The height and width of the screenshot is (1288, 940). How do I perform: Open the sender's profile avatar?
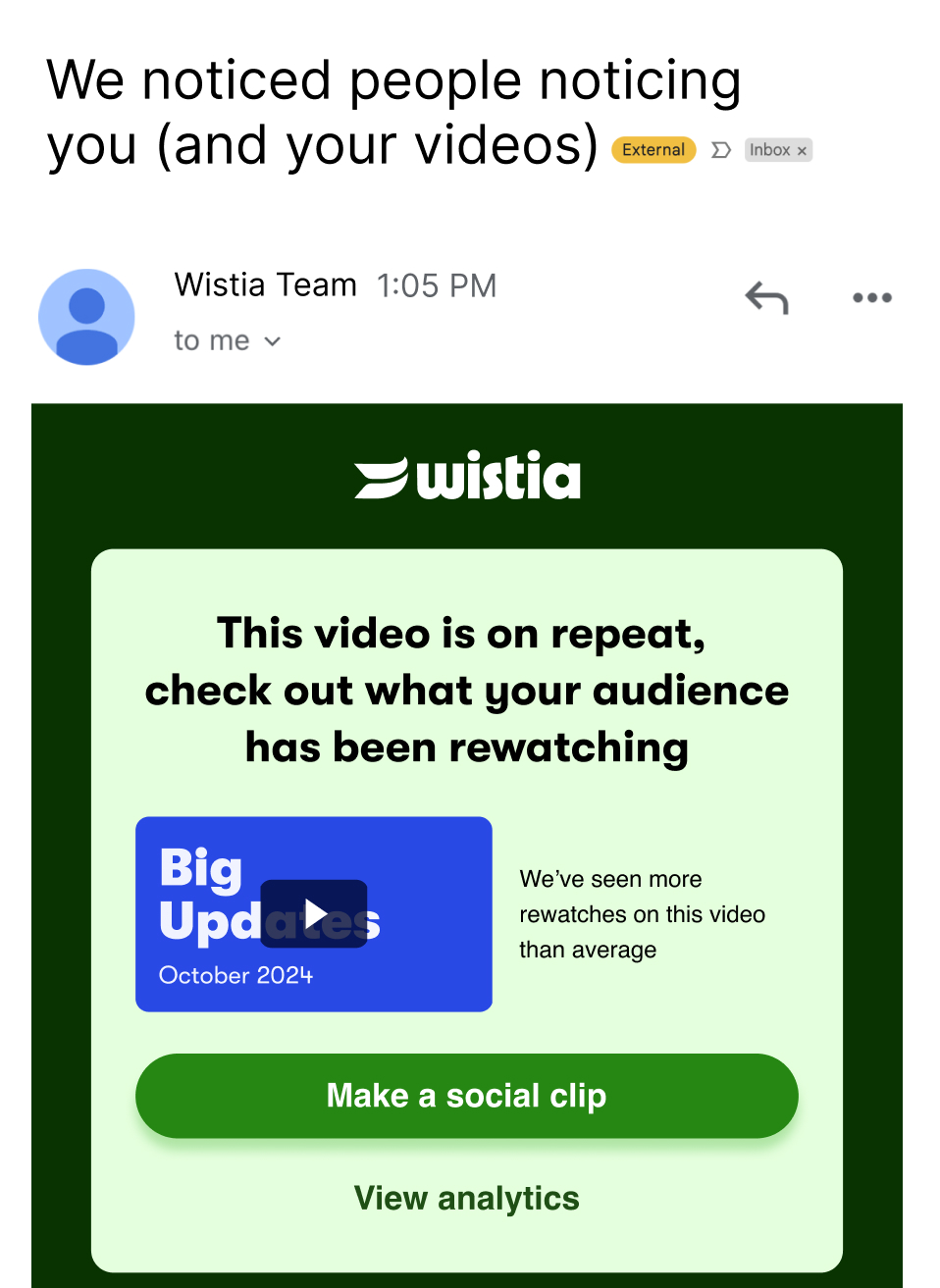coord(86,317)
